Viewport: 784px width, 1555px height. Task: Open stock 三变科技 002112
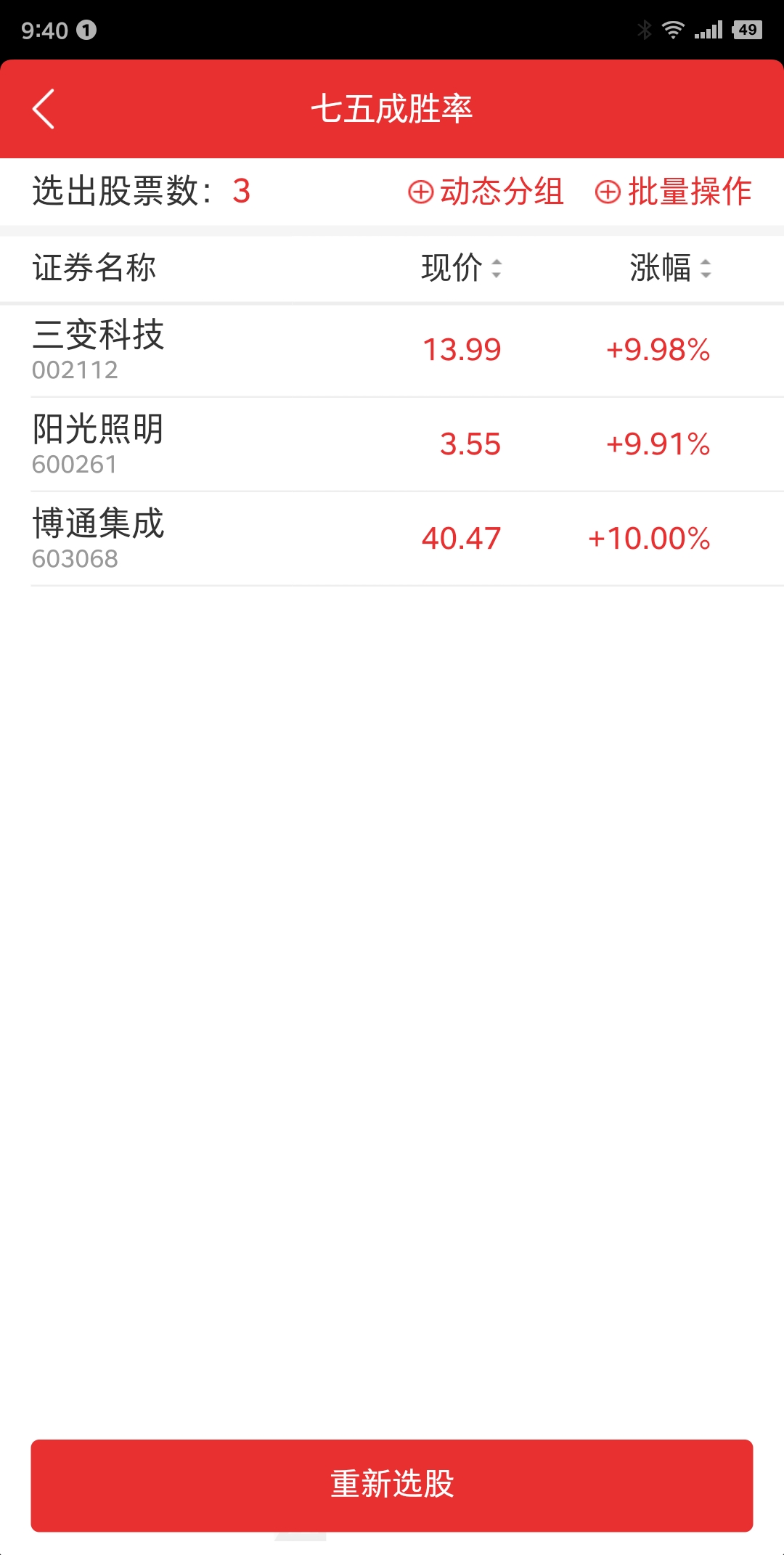(392, 351)
